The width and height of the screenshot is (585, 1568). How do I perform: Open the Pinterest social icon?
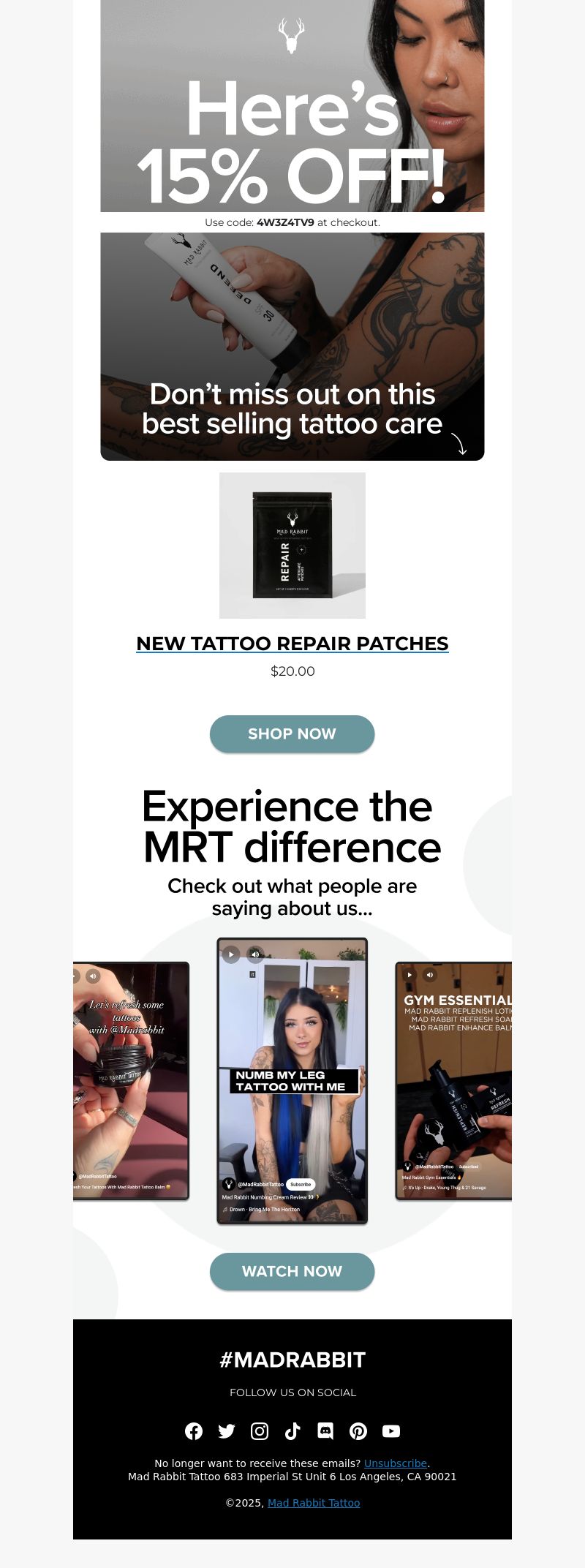pyautogui.click(x=358, y=1431)
